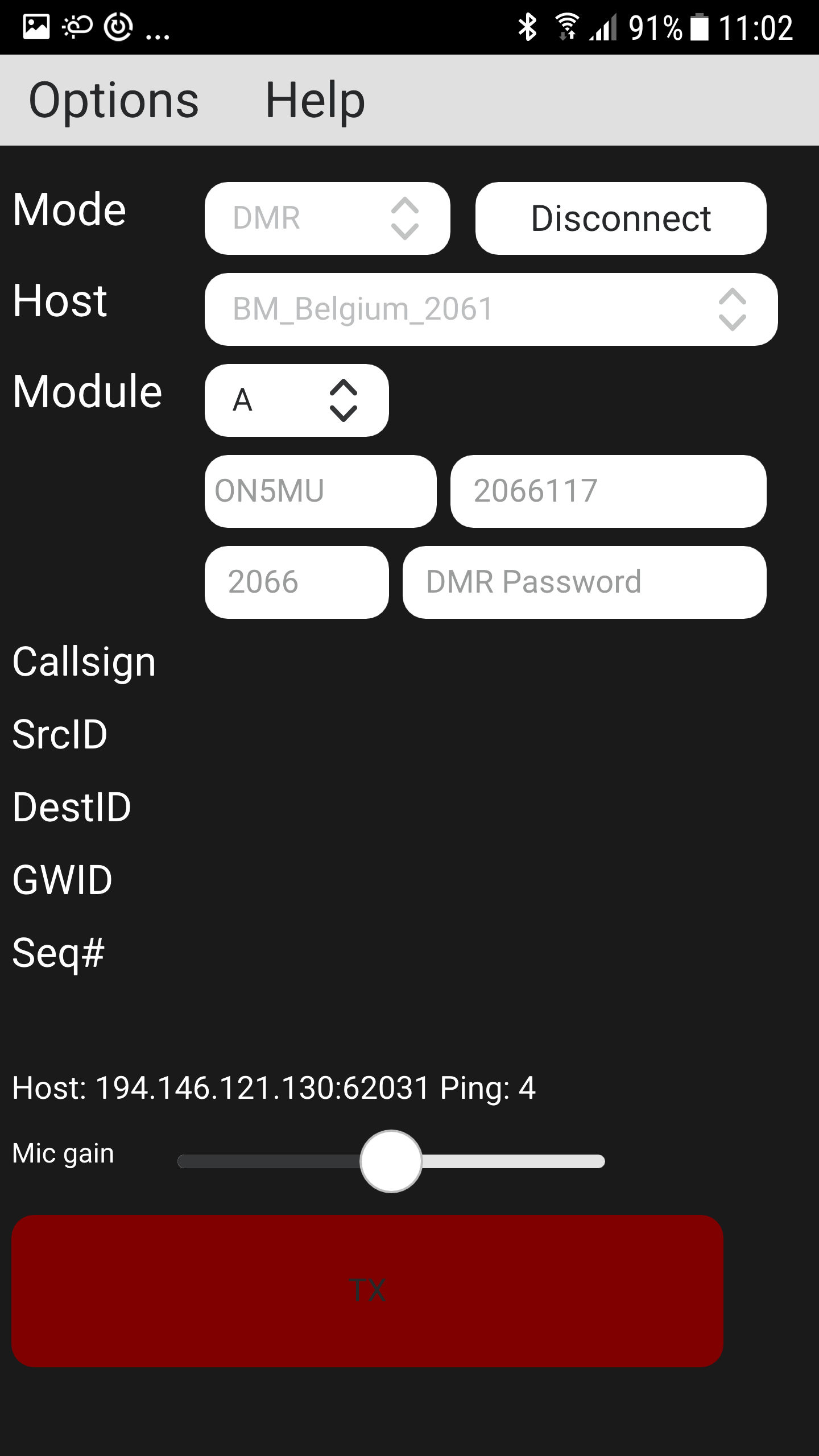Hit the red TX transmit button
The height and width of the screenshot is (1456, 819).
click(367, 1290)
